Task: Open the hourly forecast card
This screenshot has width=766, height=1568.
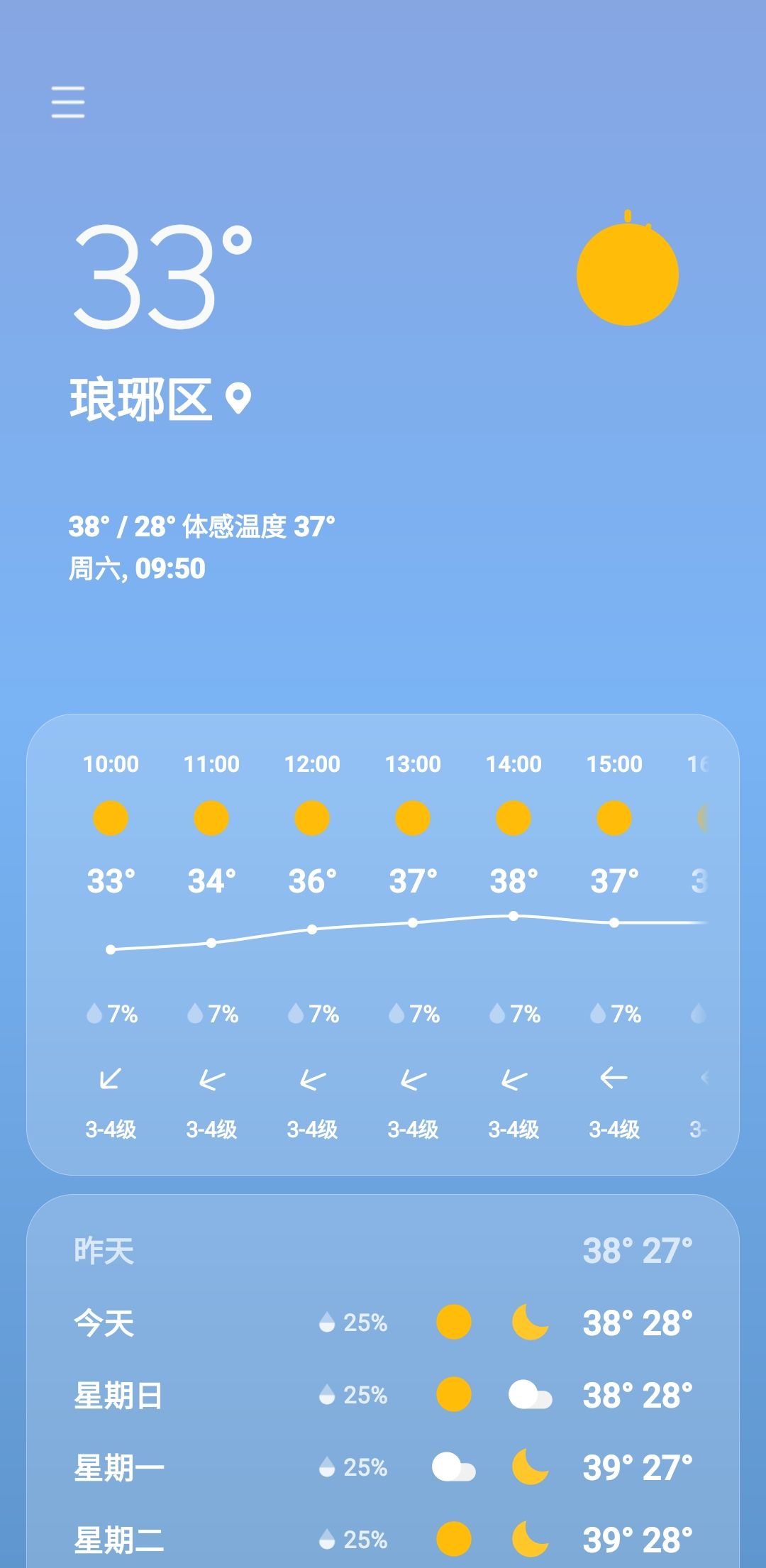Action: [x=383, y=944]
